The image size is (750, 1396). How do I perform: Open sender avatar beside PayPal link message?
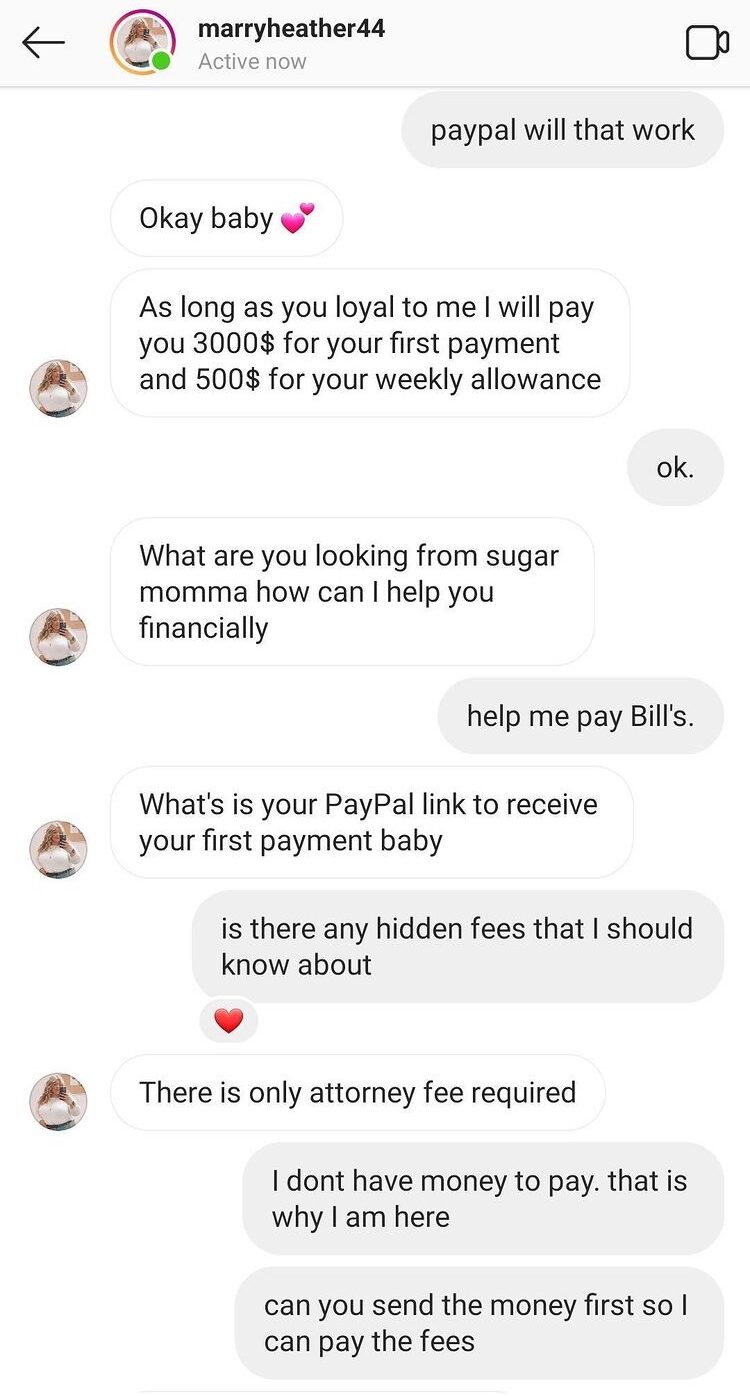coord(58,849)
